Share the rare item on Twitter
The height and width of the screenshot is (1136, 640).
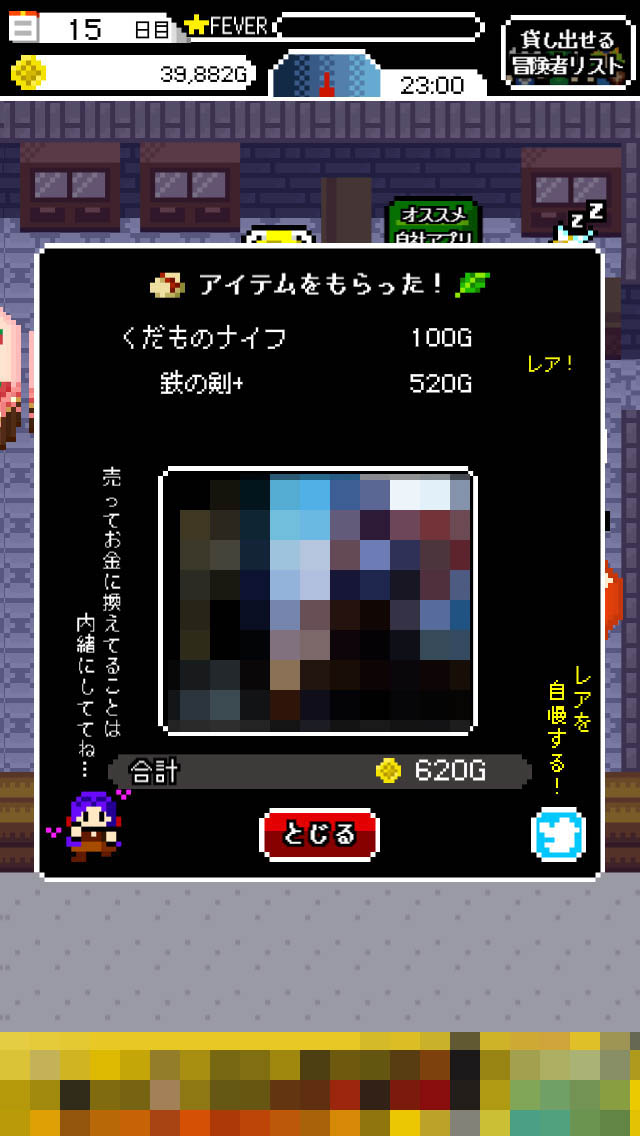pos(558,834)
